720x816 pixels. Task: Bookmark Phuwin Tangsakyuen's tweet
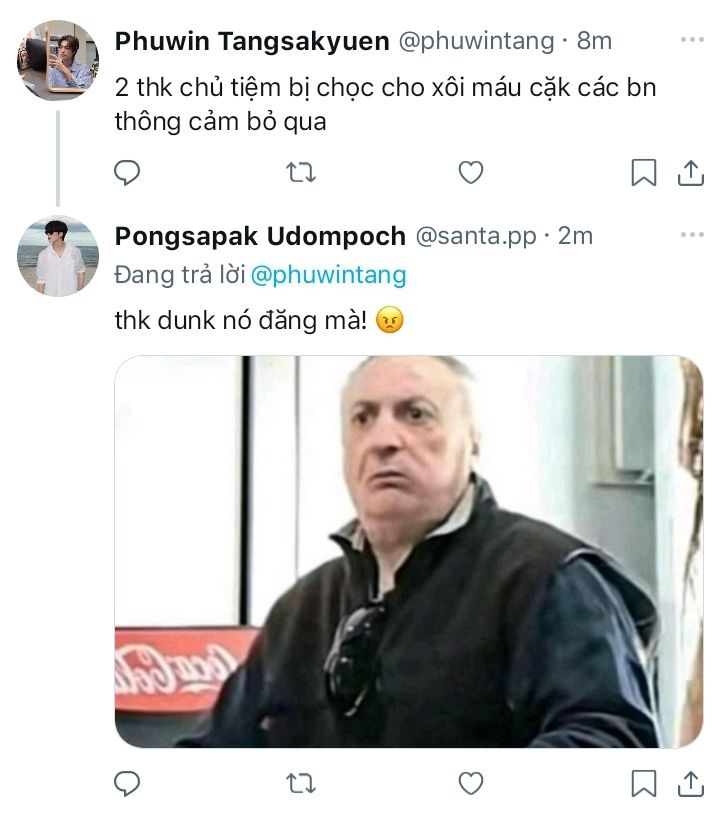(x=644, y=173)
